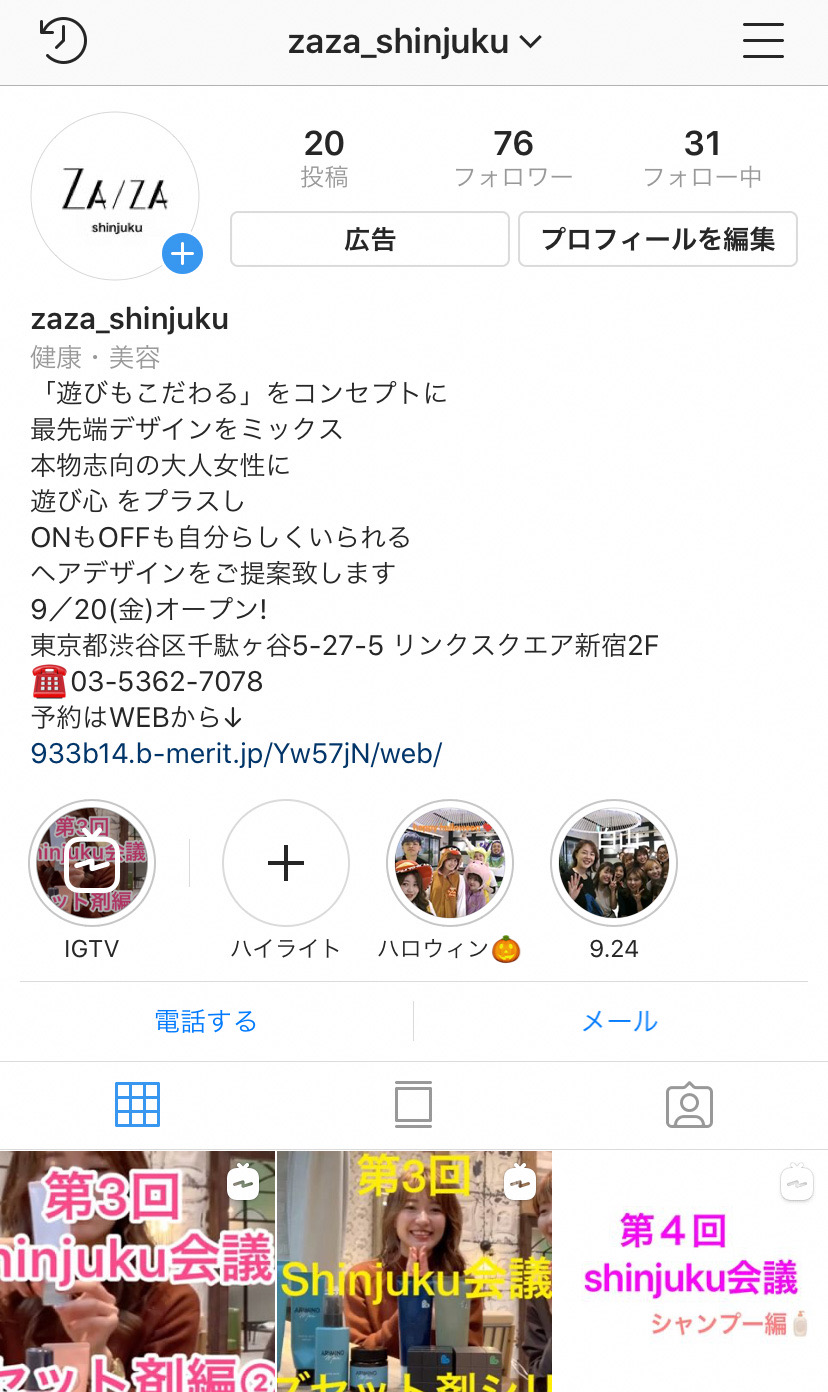Open the 9.24 highlight
This screenshot has width=828, height=1392.
pos(614,863)
